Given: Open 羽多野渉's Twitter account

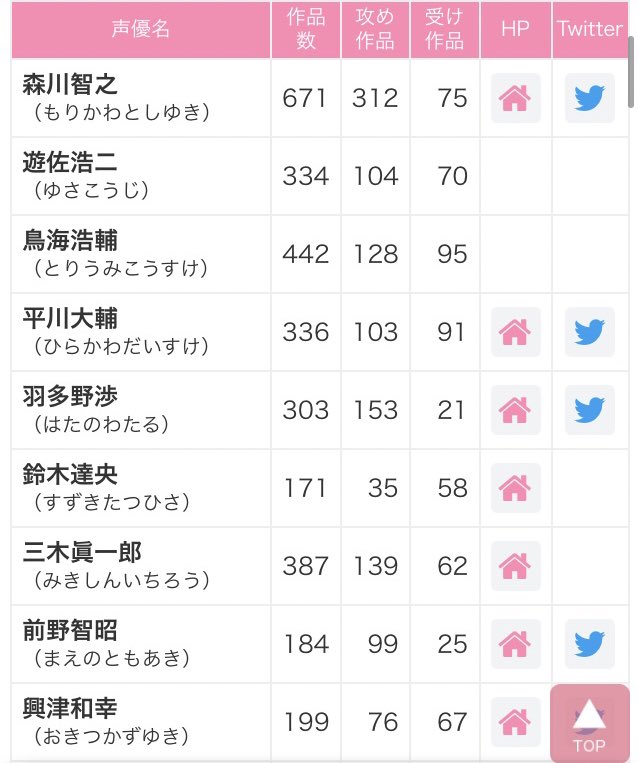Looking at the screenshot, I should tap(589, 410).
